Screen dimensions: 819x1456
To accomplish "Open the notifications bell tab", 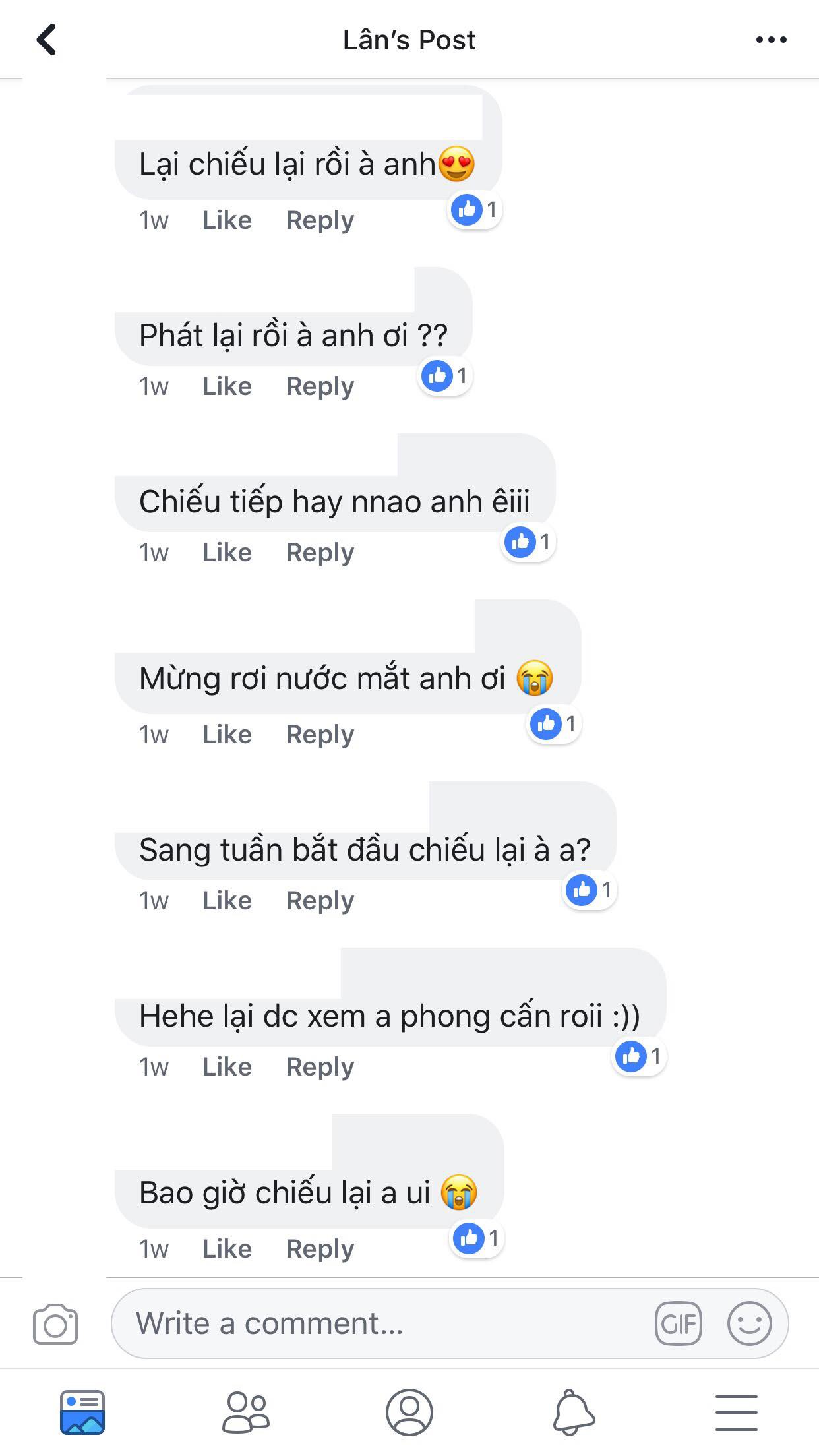I will click(x=573, y=1412).
